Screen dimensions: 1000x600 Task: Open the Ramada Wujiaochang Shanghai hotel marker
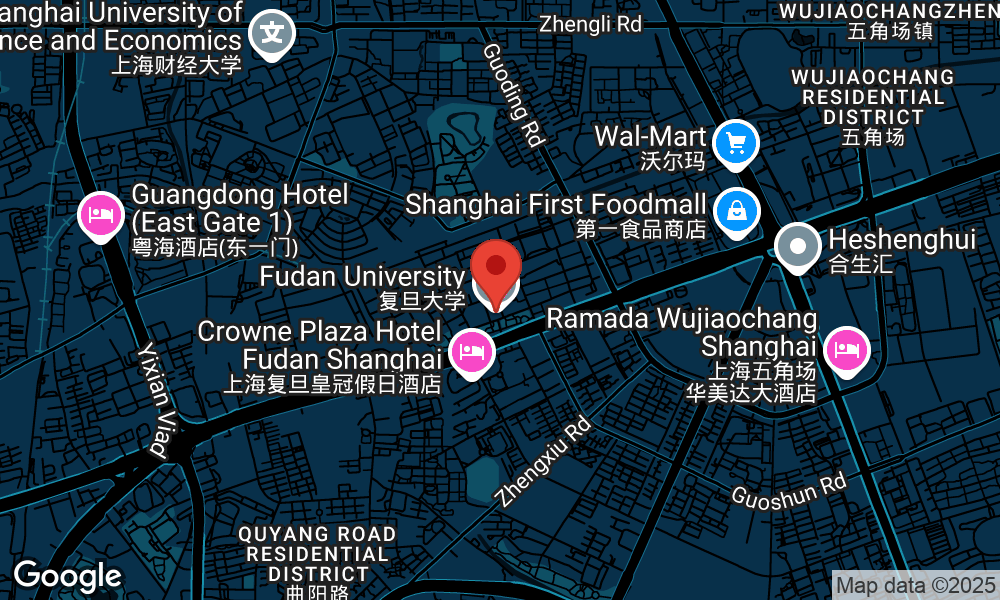point(847,350)
